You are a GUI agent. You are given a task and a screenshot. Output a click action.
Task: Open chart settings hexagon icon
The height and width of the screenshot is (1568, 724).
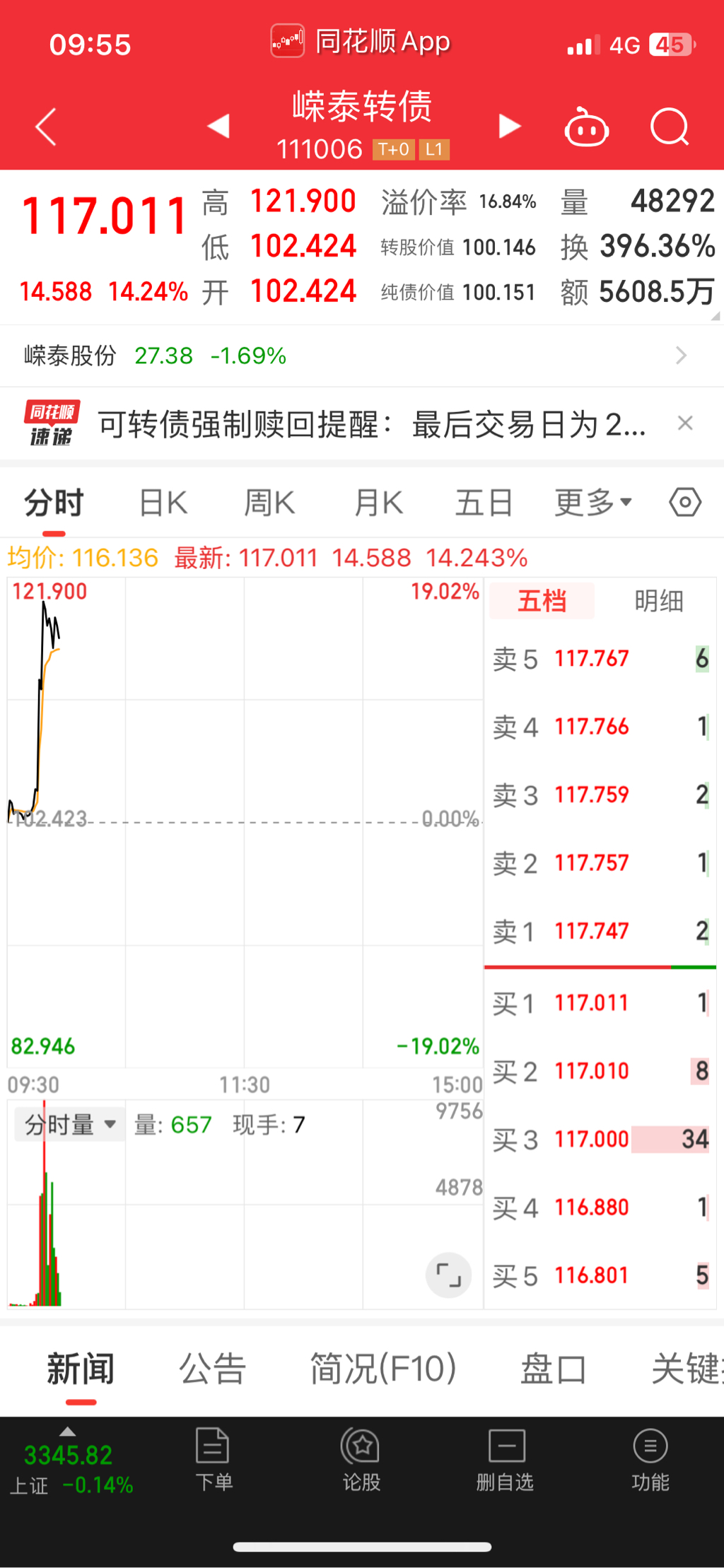685,503
